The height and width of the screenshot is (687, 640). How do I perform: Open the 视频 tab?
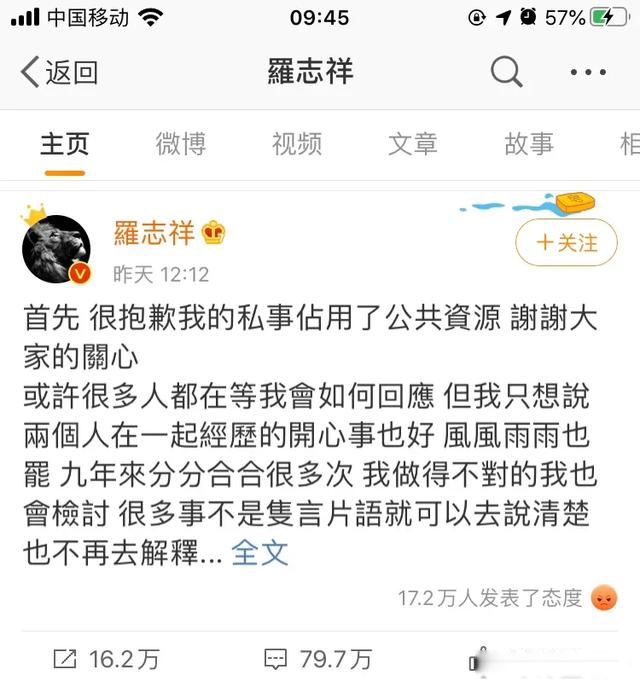[296, 144]
